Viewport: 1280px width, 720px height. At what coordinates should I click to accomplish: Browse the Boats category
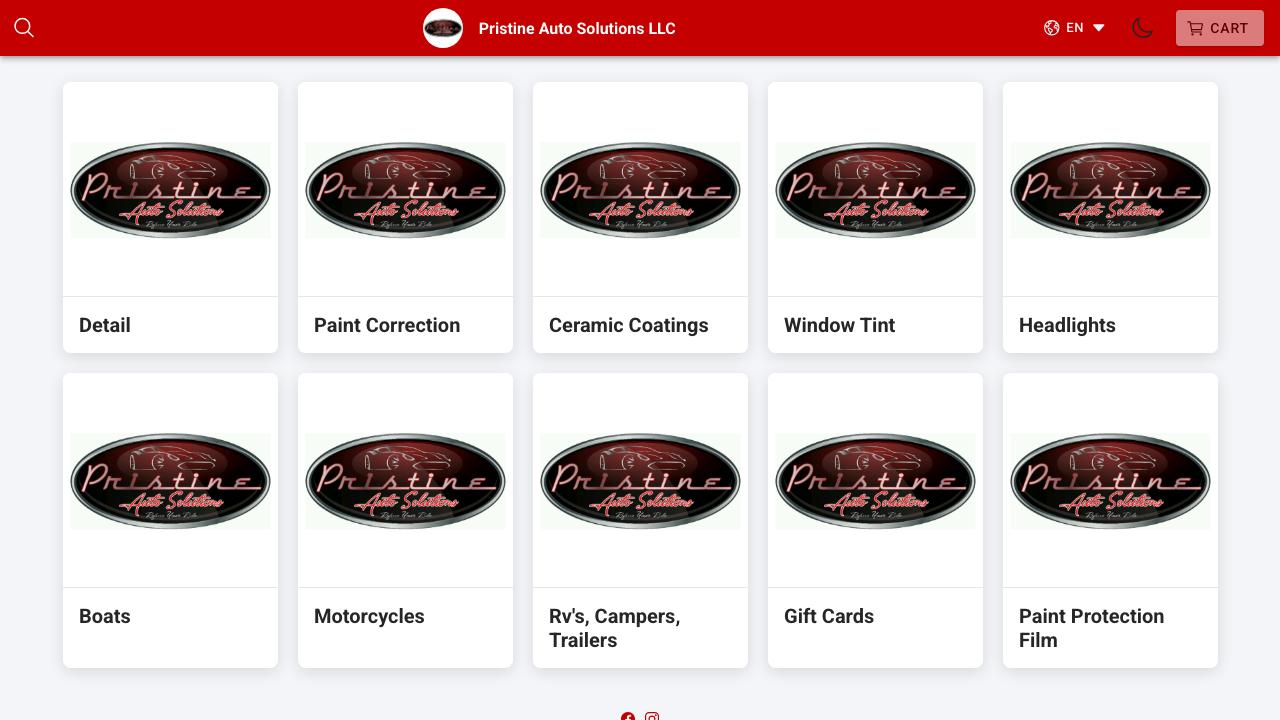[x=170, y=520]
